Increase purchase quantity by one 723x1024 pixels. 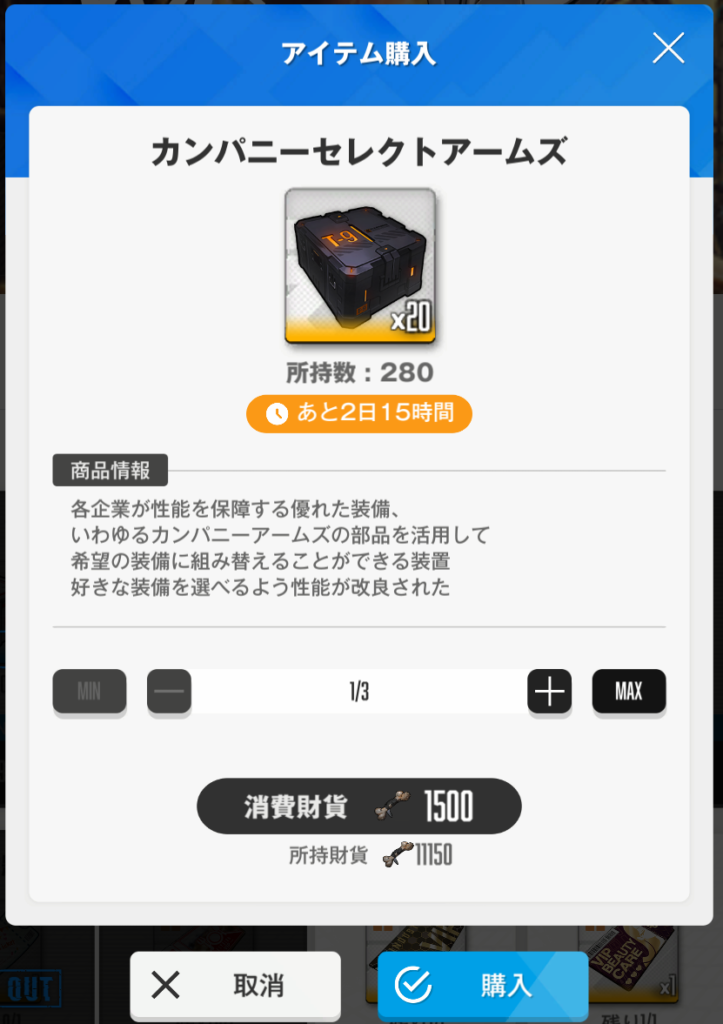(x=550, y=691)
